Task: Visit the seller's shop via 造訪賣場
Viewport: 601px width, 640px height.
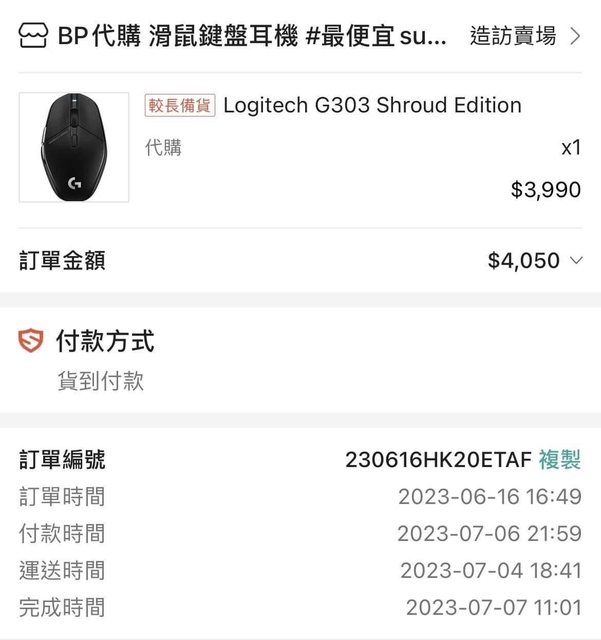Action: pos(523,37)
